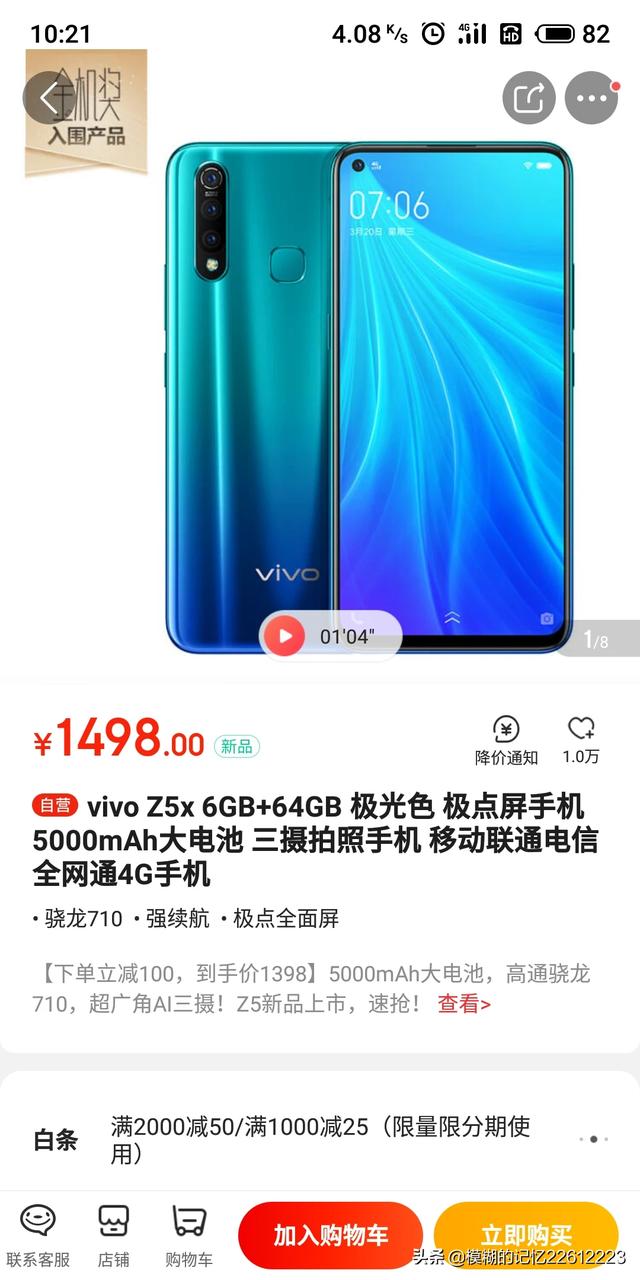The image size is (640, 1280).
Task: Open the 查看> promotion details link
Action: point(464,1004)
